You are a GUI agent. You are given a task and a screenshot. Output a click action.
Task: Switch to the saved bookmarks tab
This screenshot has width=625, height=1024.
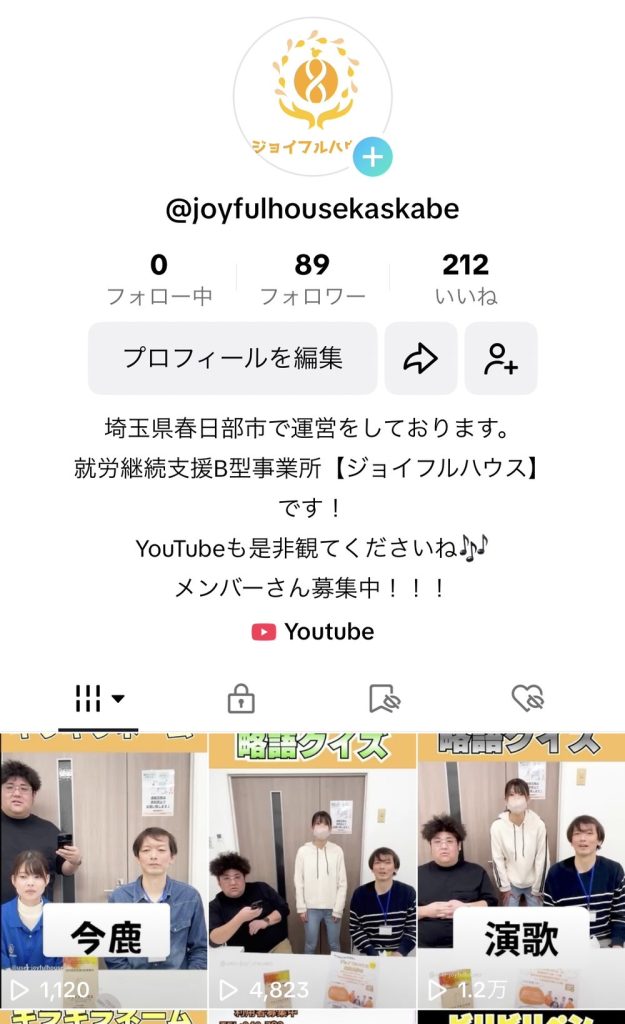(x=384, y=699)
